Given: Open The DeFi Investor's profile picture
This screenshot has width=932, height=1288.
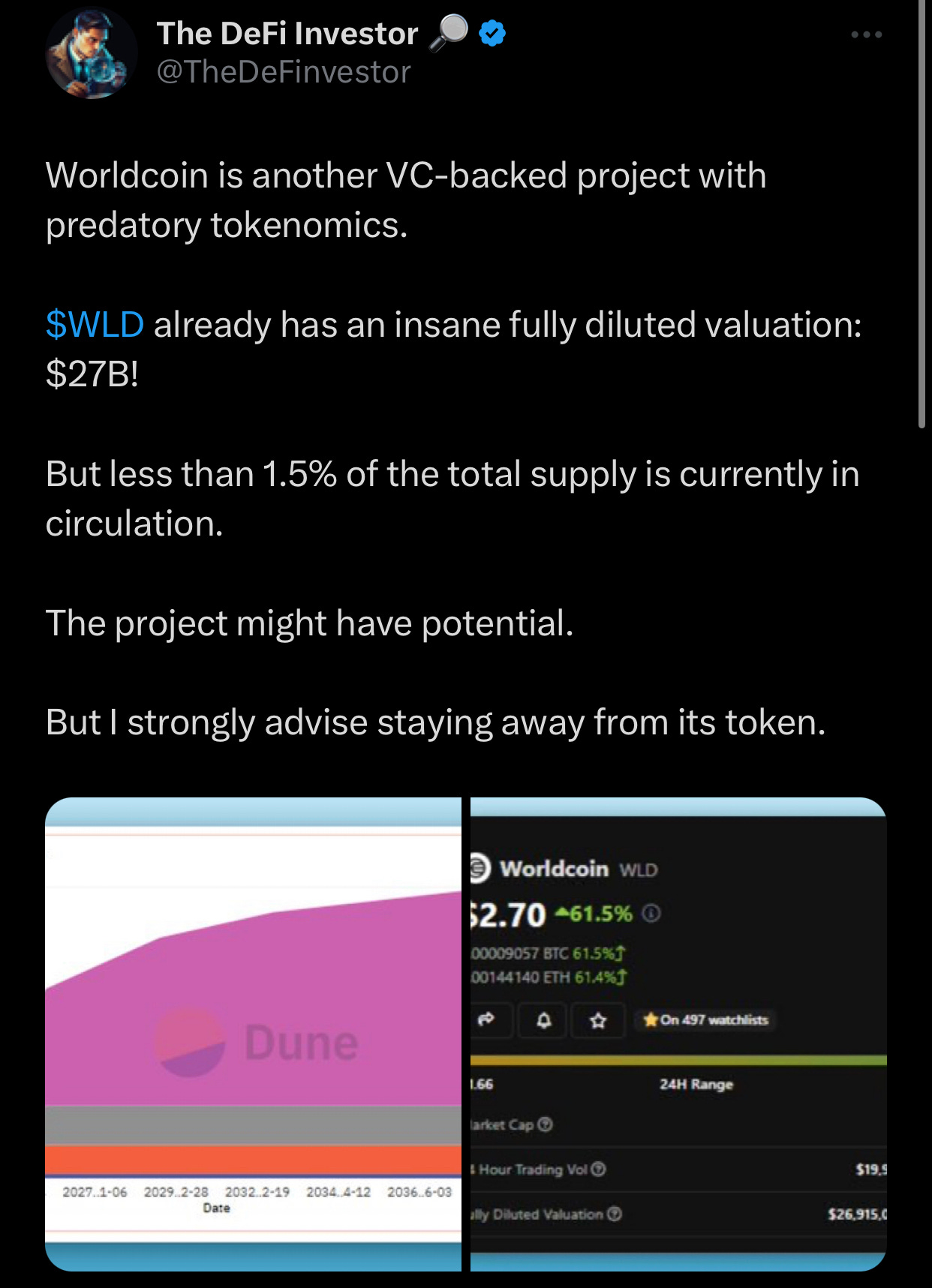Looking at the screenshot, I should pos(92,54).
